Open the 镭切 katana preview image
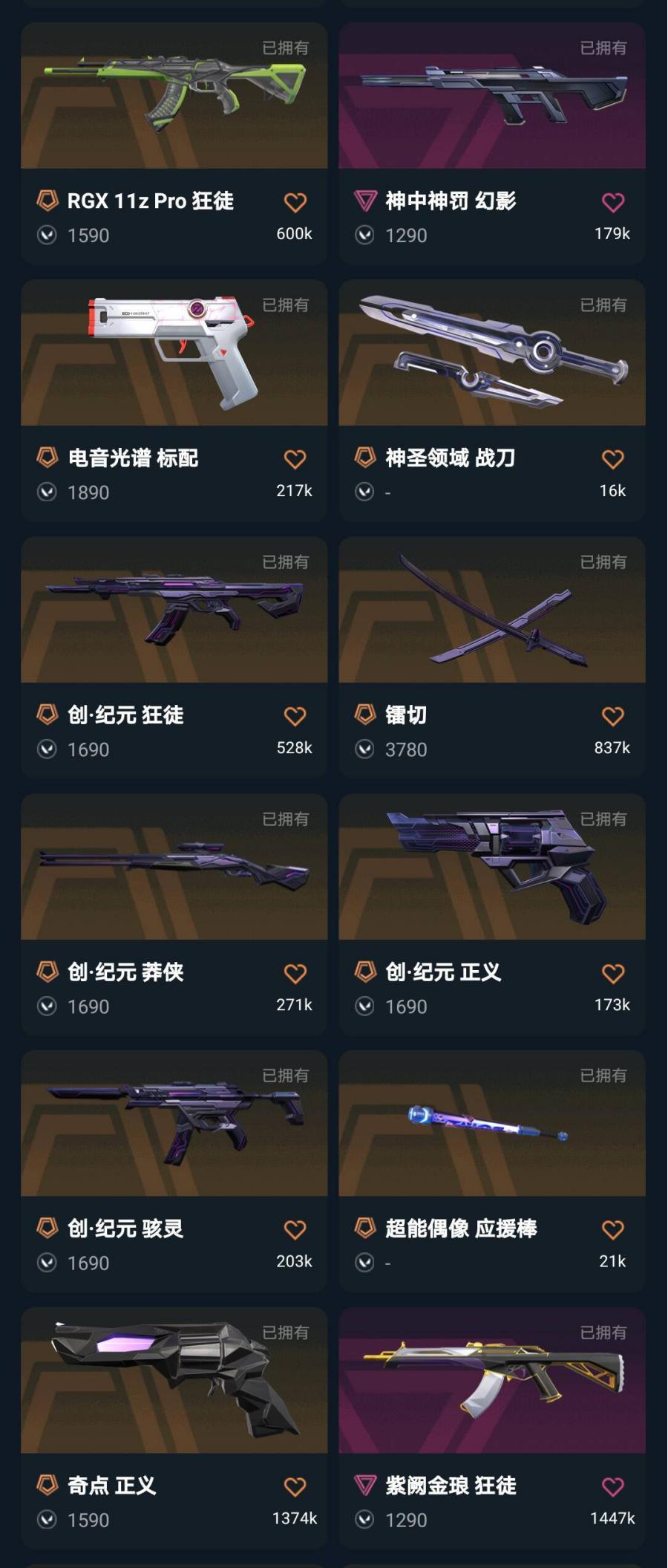668x1568 pixels. [491, 611]
